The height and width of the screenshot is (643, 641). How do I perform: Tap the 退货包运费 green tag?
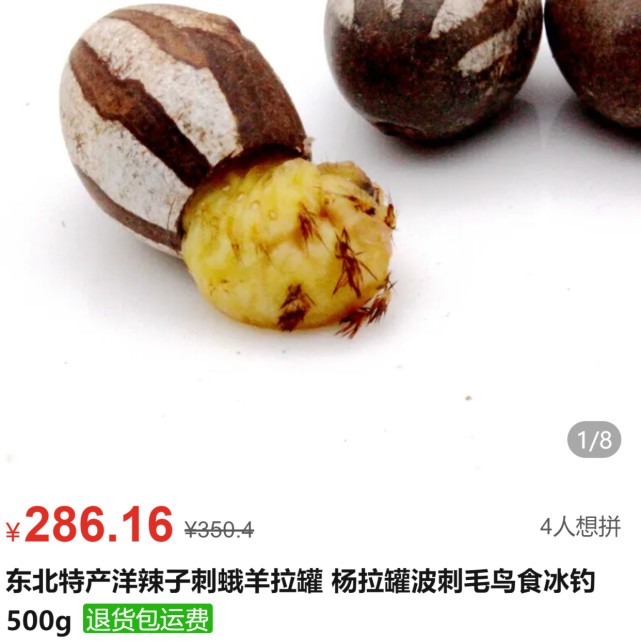[x=148, y=620]
